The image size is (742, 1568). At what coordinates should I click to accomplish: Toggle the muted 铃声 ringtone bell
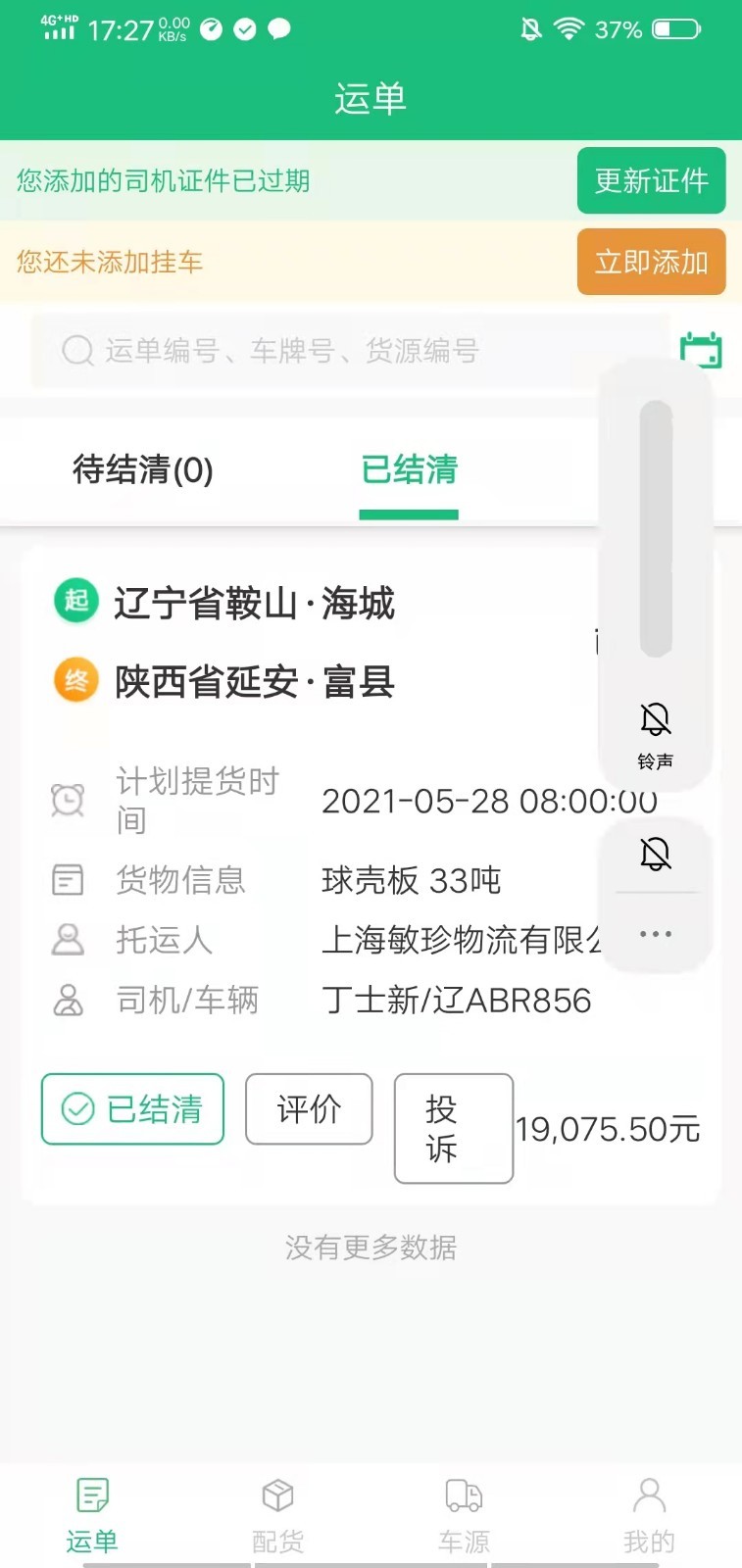(655, 719)
